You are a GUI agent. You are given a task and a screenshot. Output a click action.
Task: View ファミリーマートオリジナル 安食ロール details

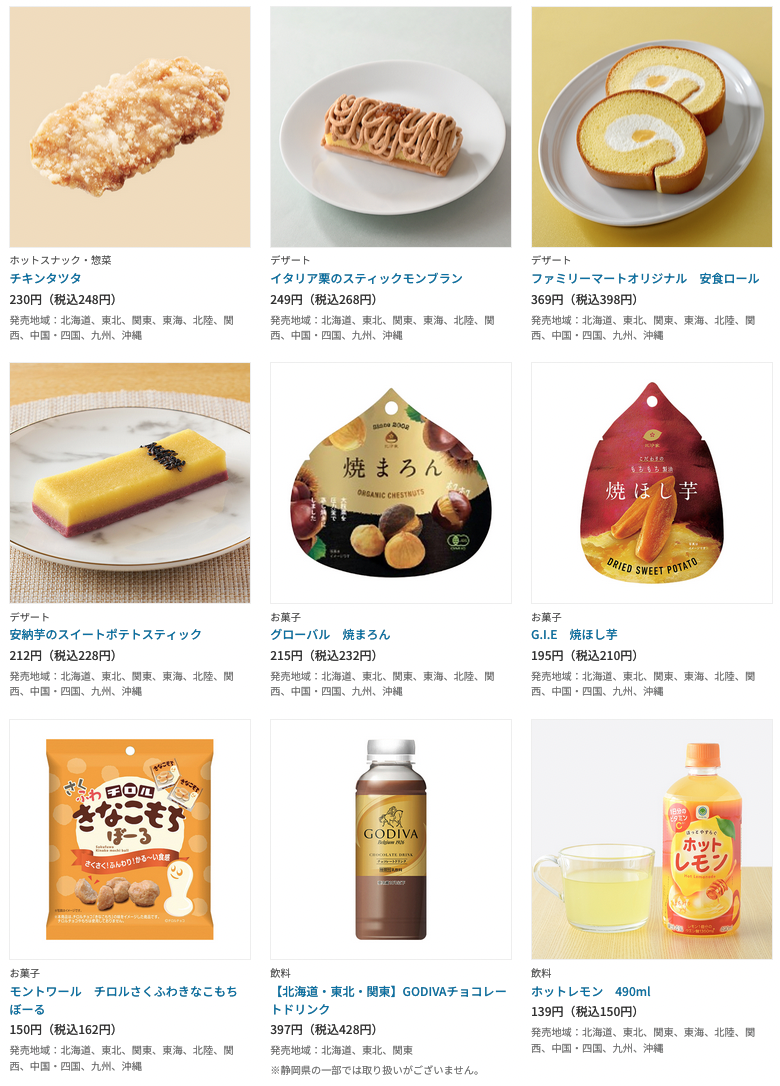click(x=645, y=278)
